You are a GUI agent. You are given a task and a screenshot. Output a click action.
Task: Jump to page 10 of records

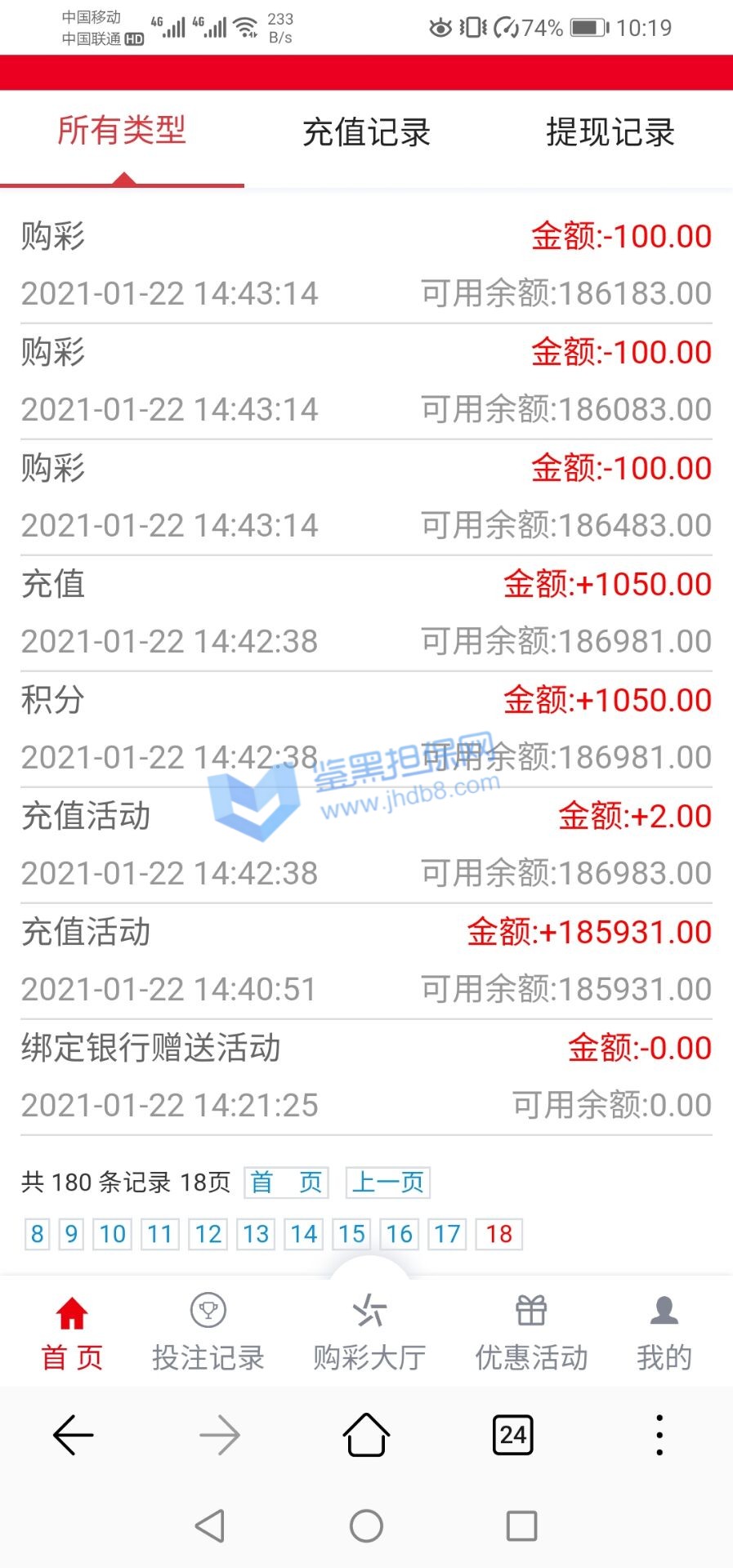point(113,1234)
